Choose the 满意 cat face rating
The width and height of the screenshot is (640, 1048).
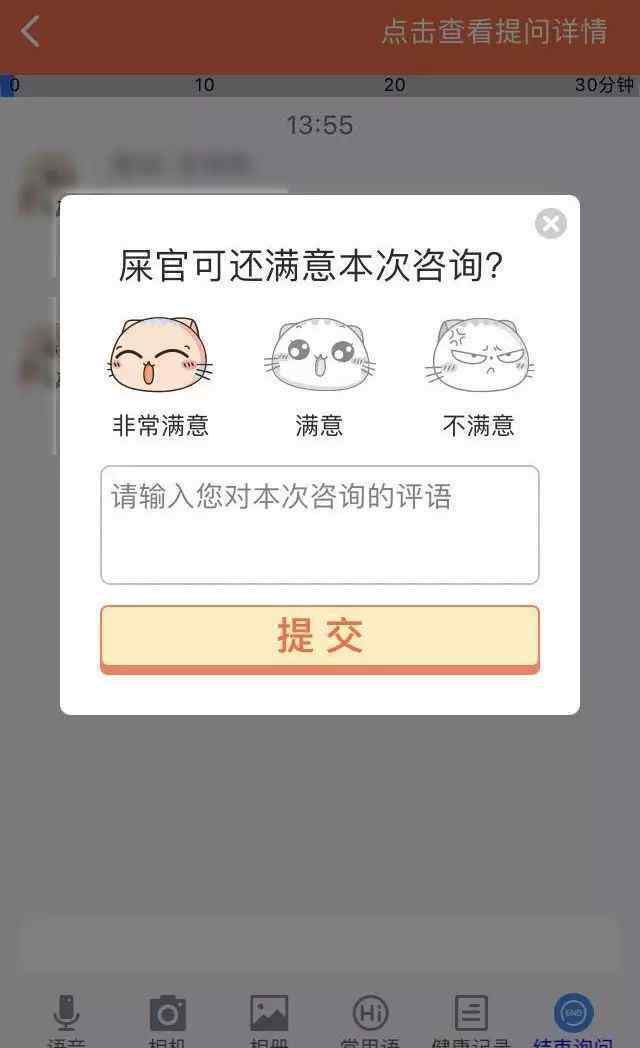coord(319,357)
